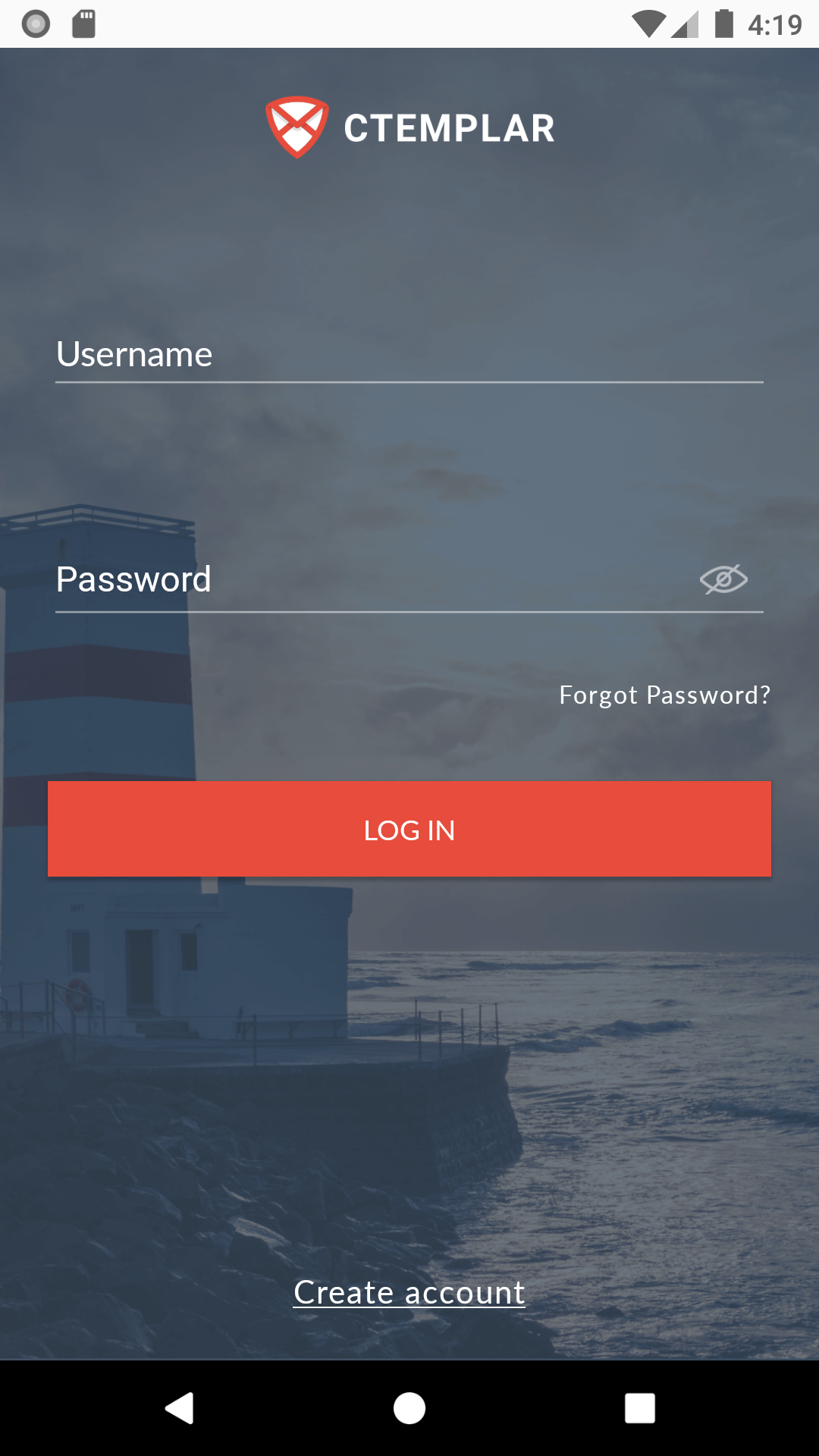
Task: Focus the Password field
Action: (372, 580)
